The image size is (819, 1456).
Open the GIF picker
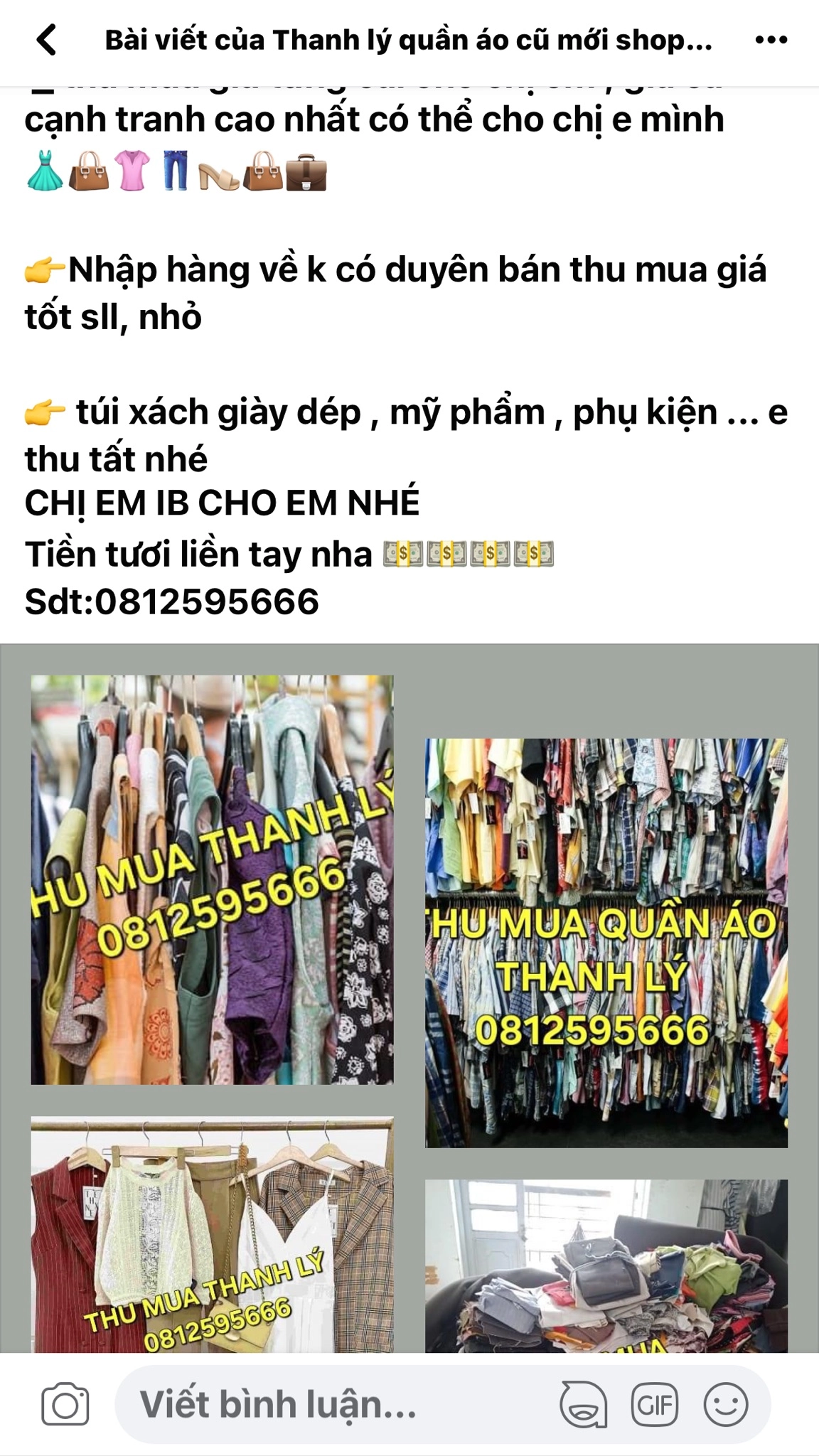click(655, 1405)
